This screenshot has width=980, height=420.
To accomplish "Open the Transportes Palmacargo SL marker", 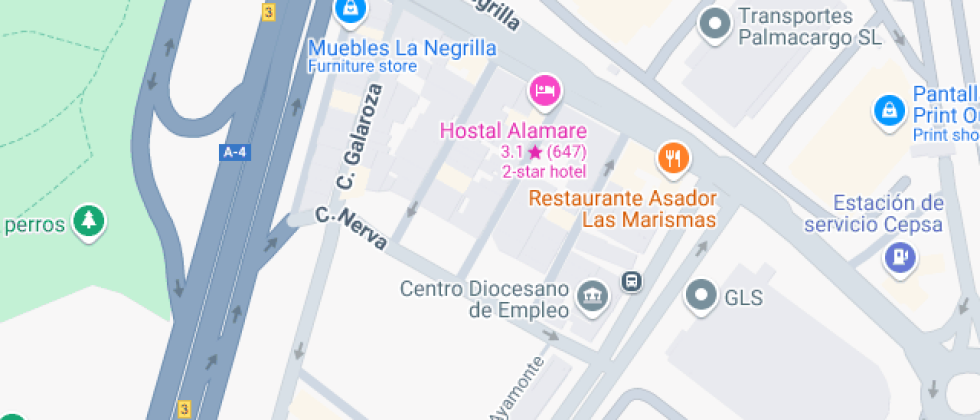I will point(715,24).
